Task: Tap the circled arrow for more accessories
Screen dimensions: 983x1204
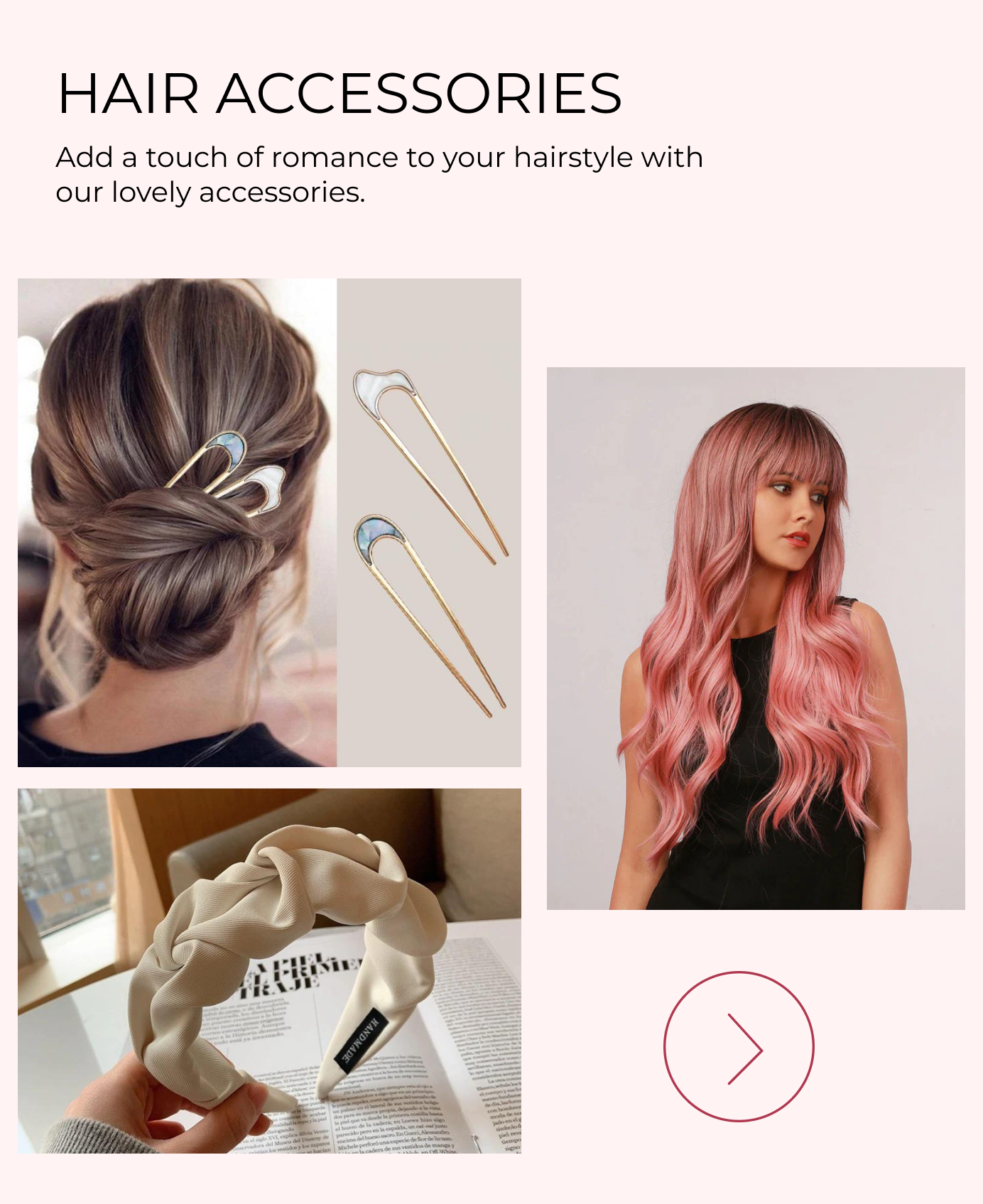Action: pyautogui.click(x=739, y=1046)
